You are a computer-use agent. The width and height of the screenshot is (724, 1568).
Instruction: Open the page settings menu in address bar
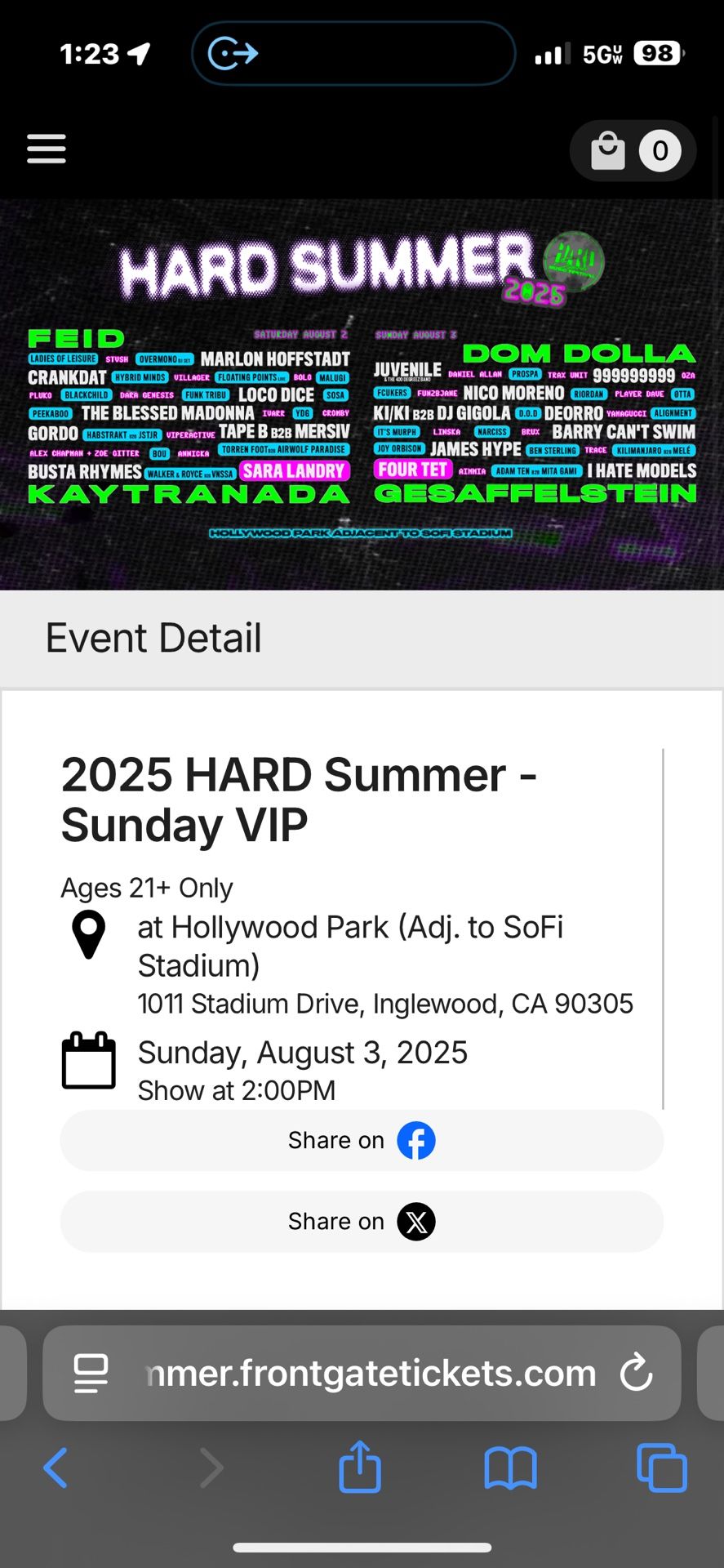point(91,1374)
